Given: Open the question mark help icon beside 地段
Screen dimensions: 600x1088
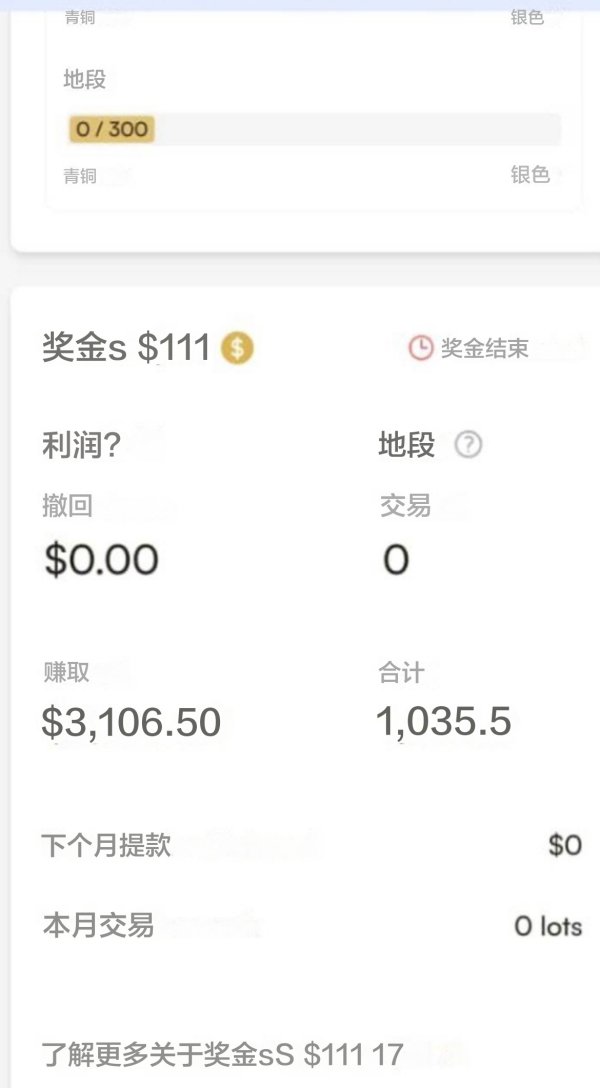Looking at the screenshot, I should 468,445.
